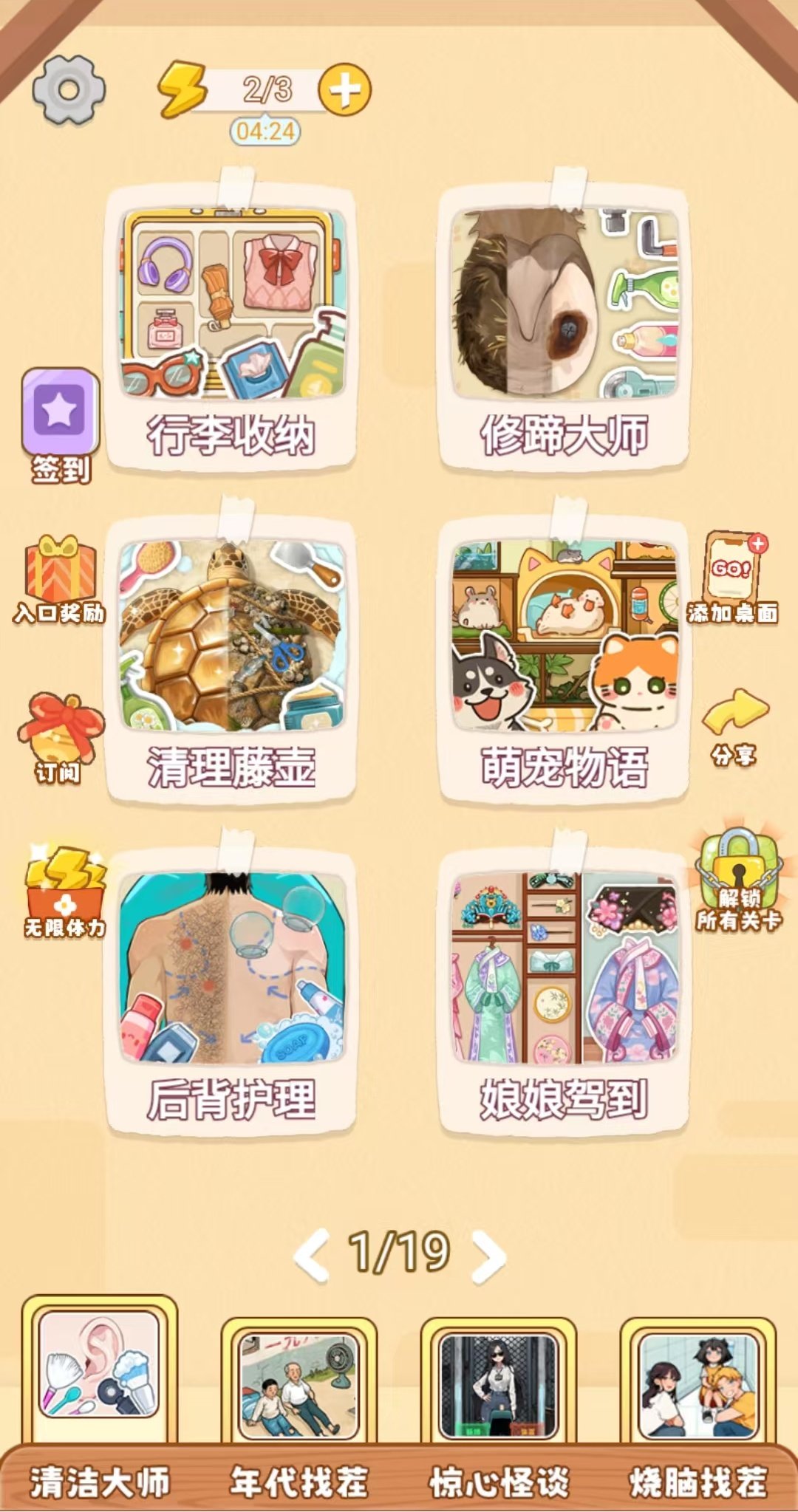Launch the 娘娘驾到 level
The height and width of the screenshot is (1512, 798).
[x=565, y=990]
